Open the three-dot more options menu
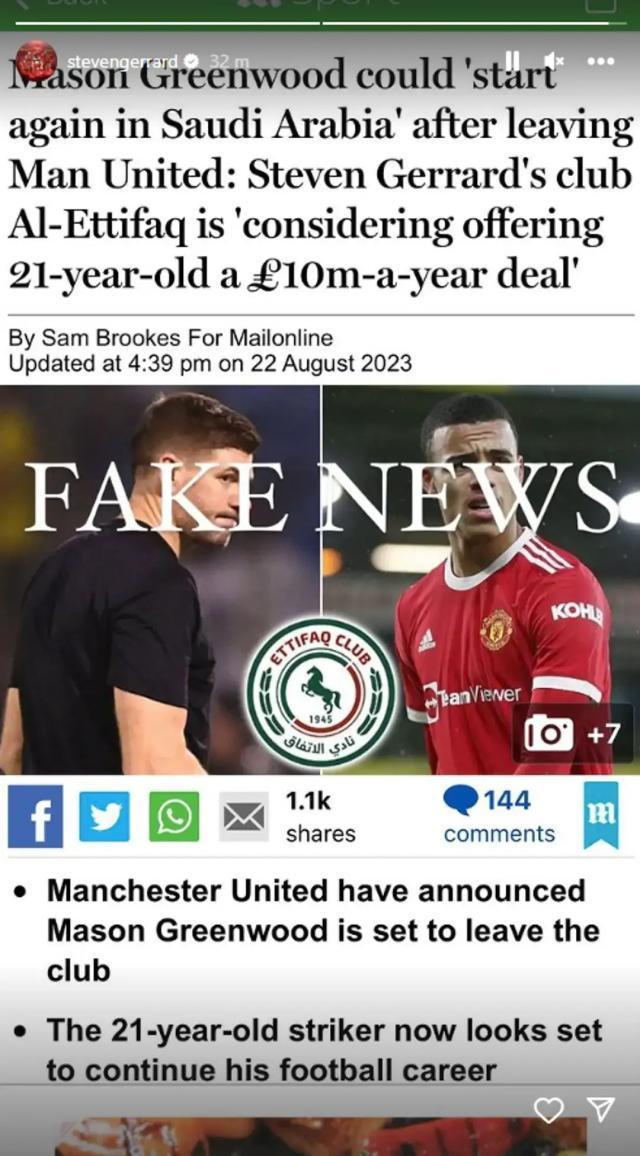This screenshot has width=640, height=1156. [600, 61]
